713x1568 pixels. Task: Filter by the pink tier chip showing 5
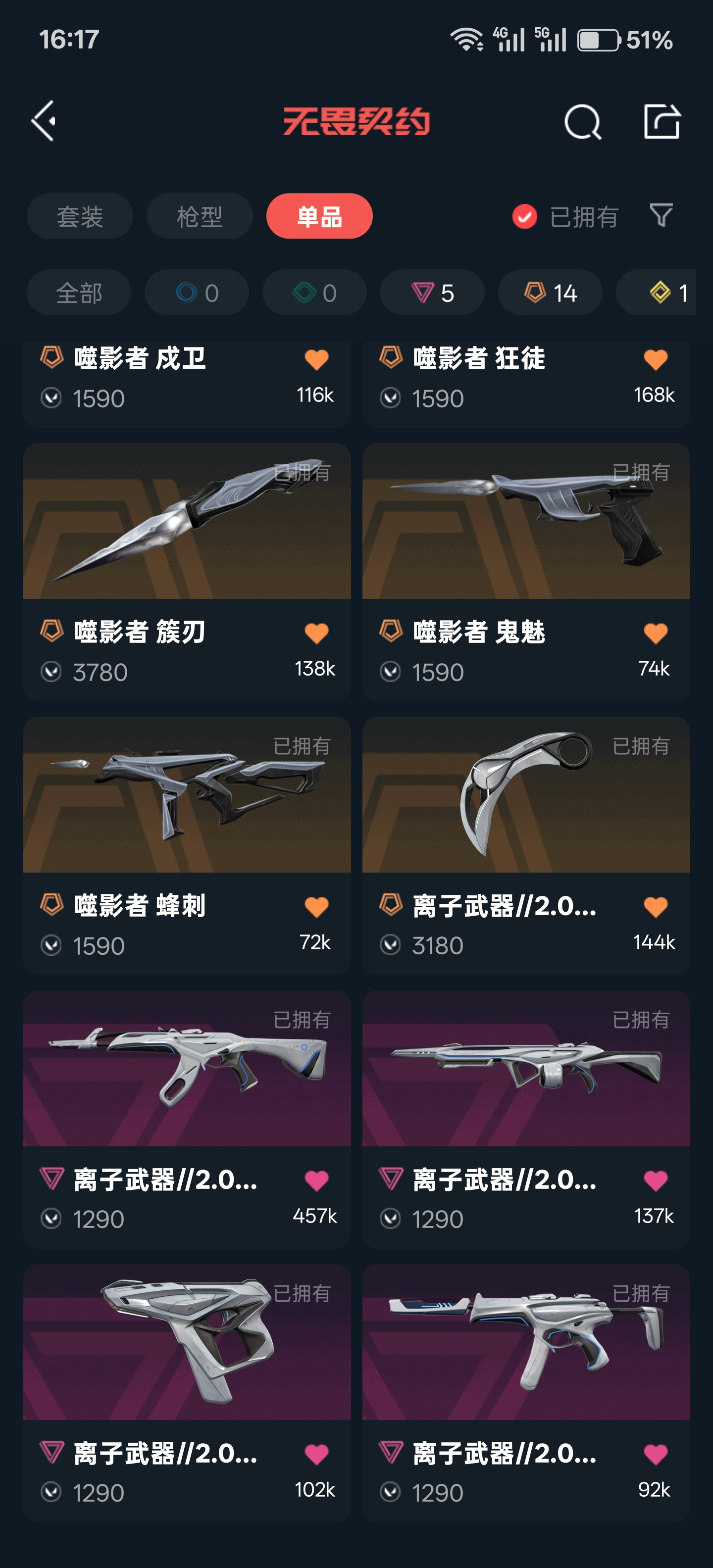(x=432, y=293)
